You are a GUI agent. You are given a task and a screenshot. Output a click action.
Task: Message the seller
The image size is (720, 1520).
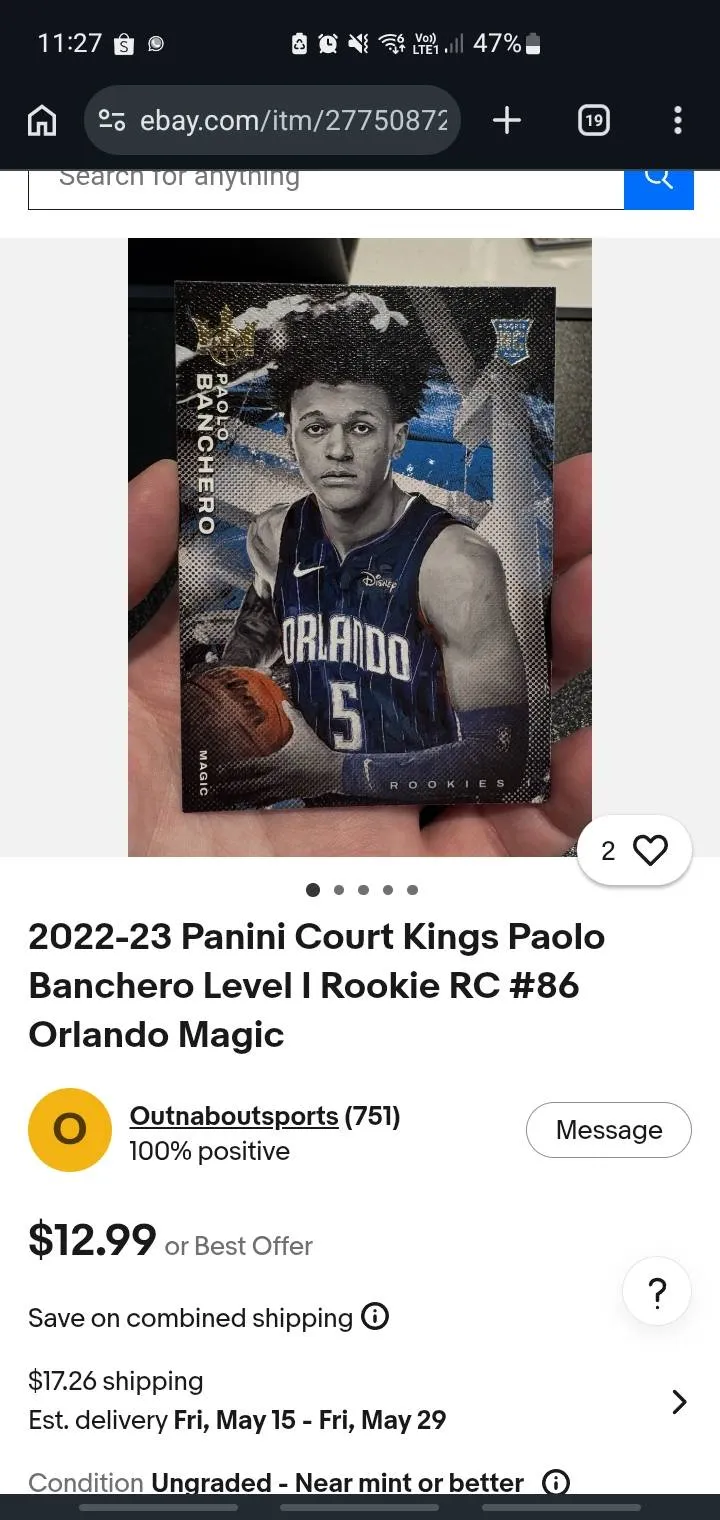(608, 1130)
